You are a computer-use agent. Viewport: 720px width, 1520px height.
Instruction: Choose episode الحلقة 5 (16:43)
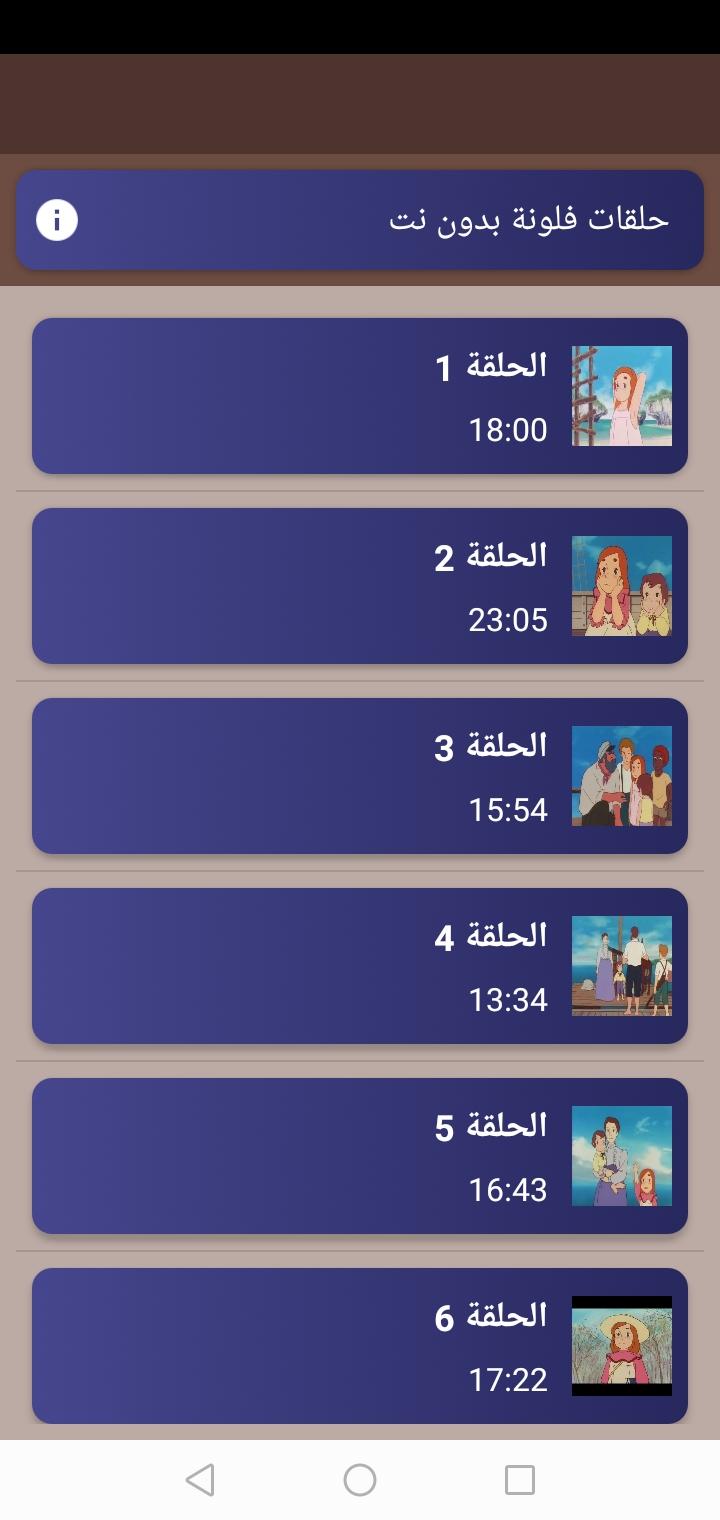(x=360, y=1156)
